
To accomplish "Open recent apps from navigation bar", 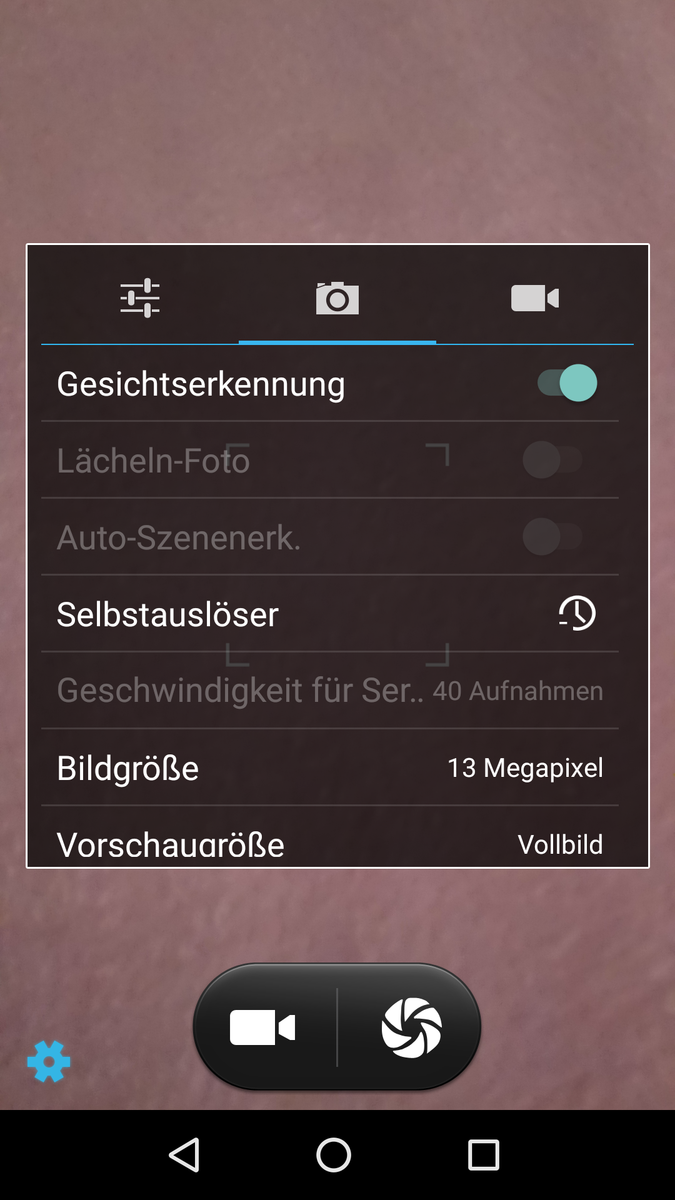I will 483,1155.
